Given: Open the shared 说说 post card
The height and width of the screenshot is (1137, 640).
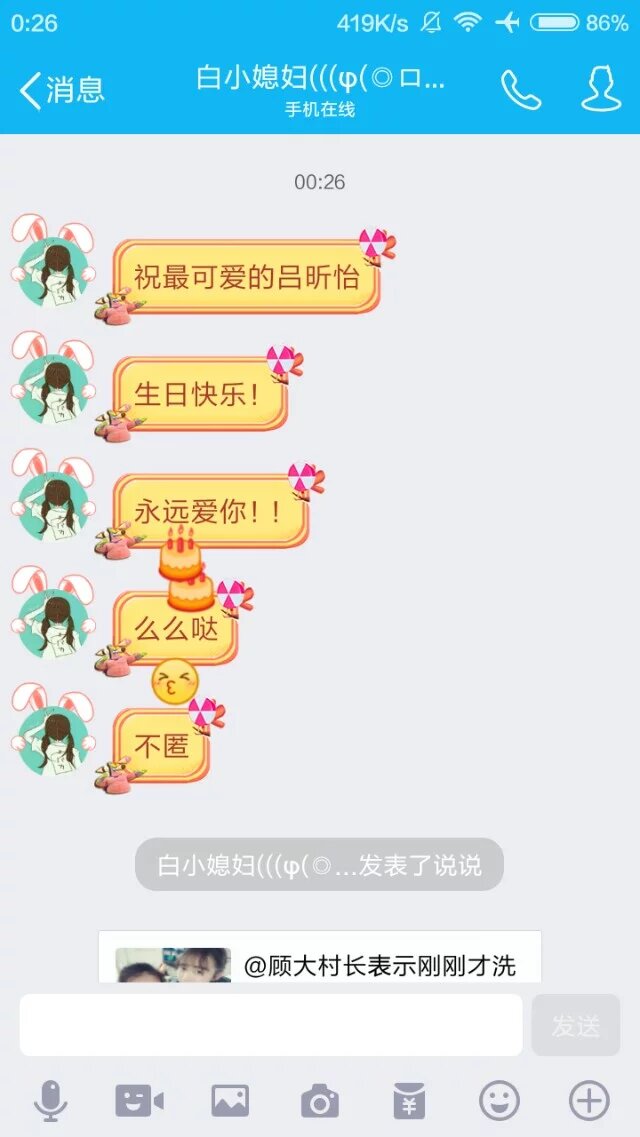Looking at the screenshot, I should pyautogui.click(x=320, y=958).
